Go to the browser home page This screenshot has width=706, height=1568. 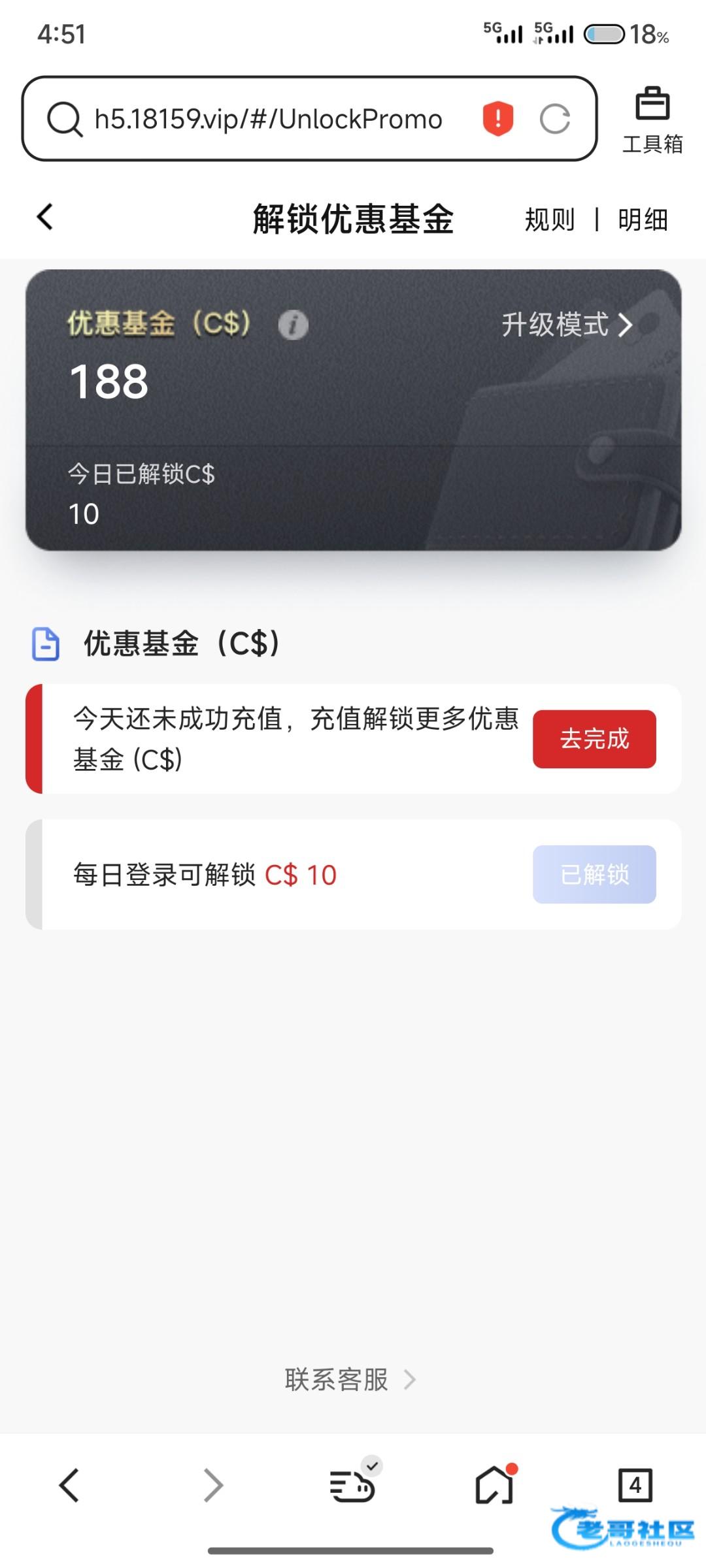click(x=494, y=1485)
